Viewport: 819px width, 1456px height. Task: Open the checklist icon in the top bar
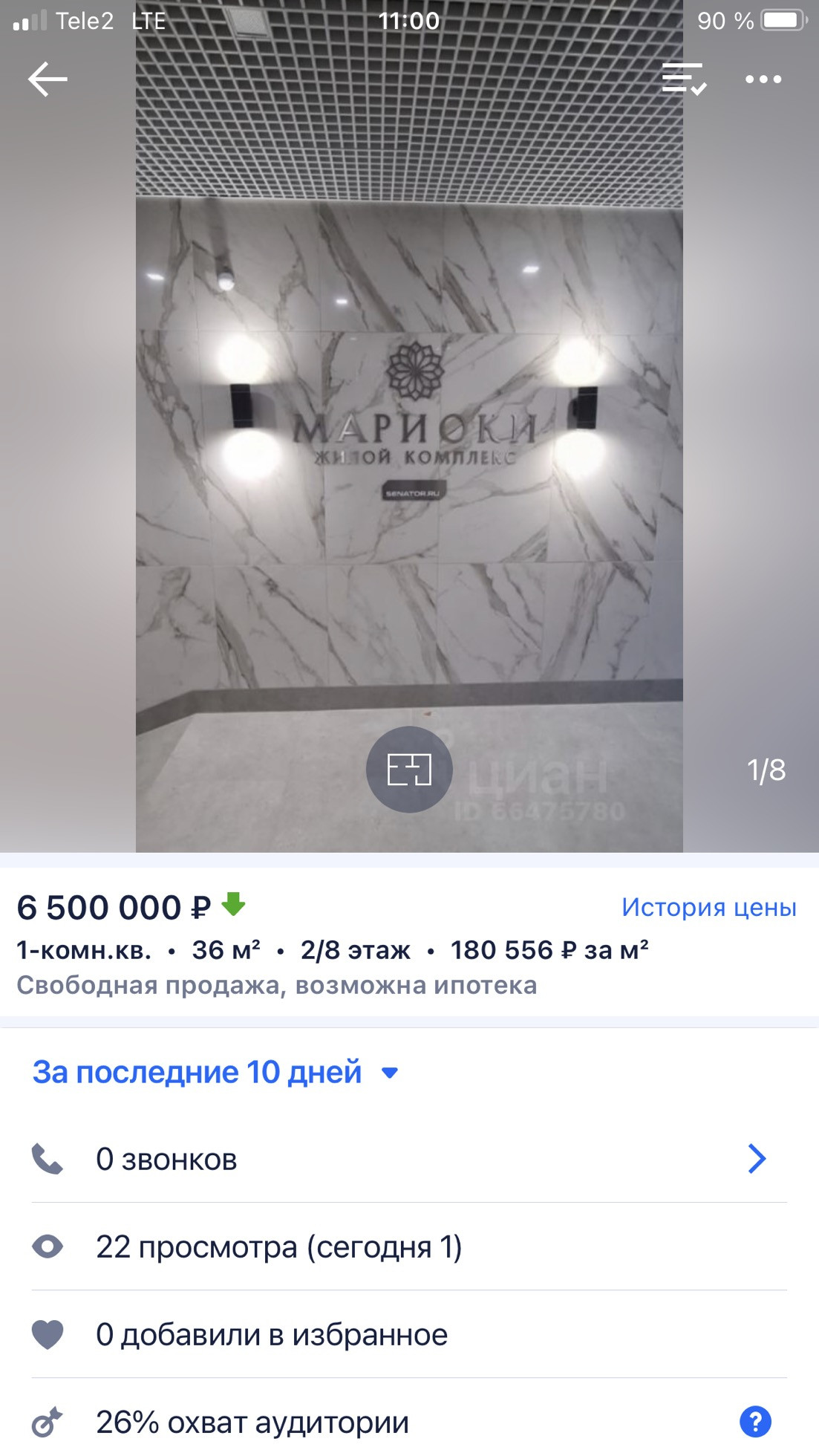[x=684, y=79]
